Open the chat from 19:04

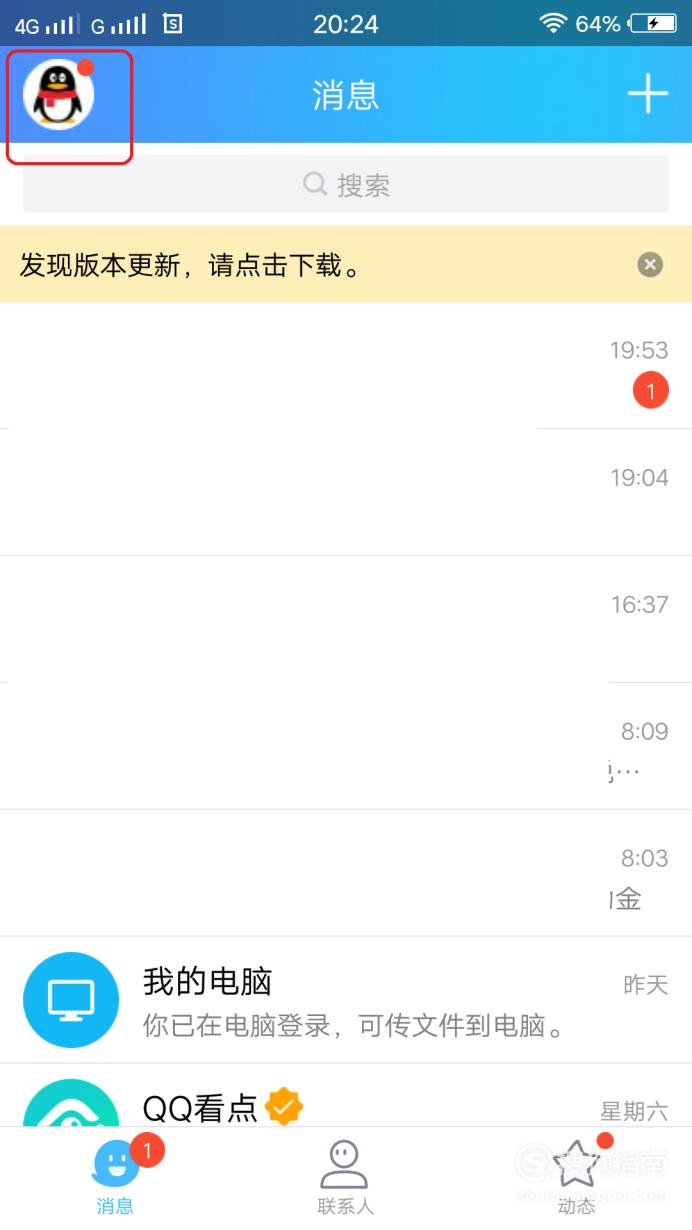coord(346,492)
